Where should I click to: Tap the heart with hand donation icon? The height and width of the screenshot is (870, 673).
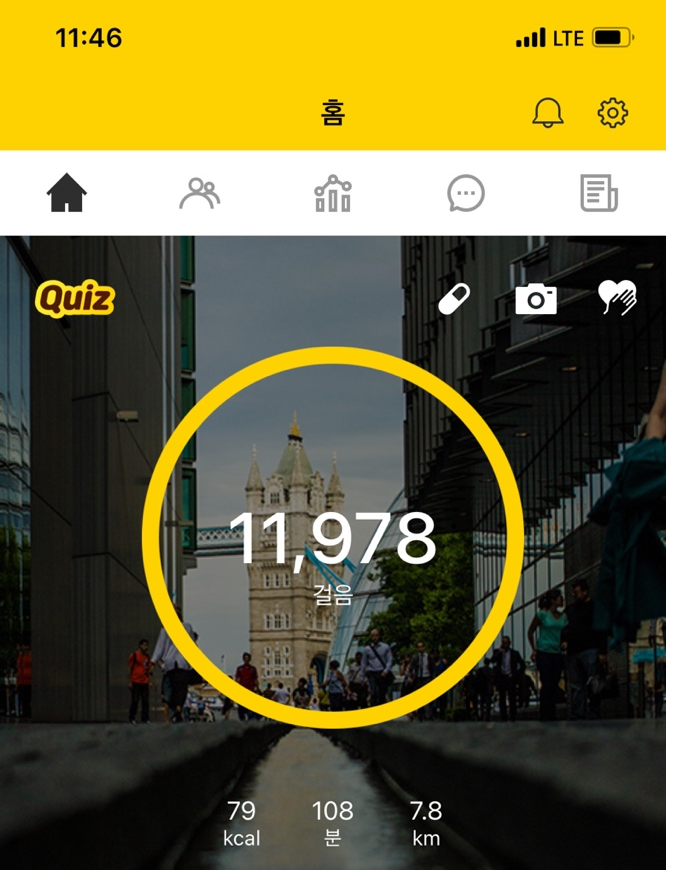(x=617, y=297)
